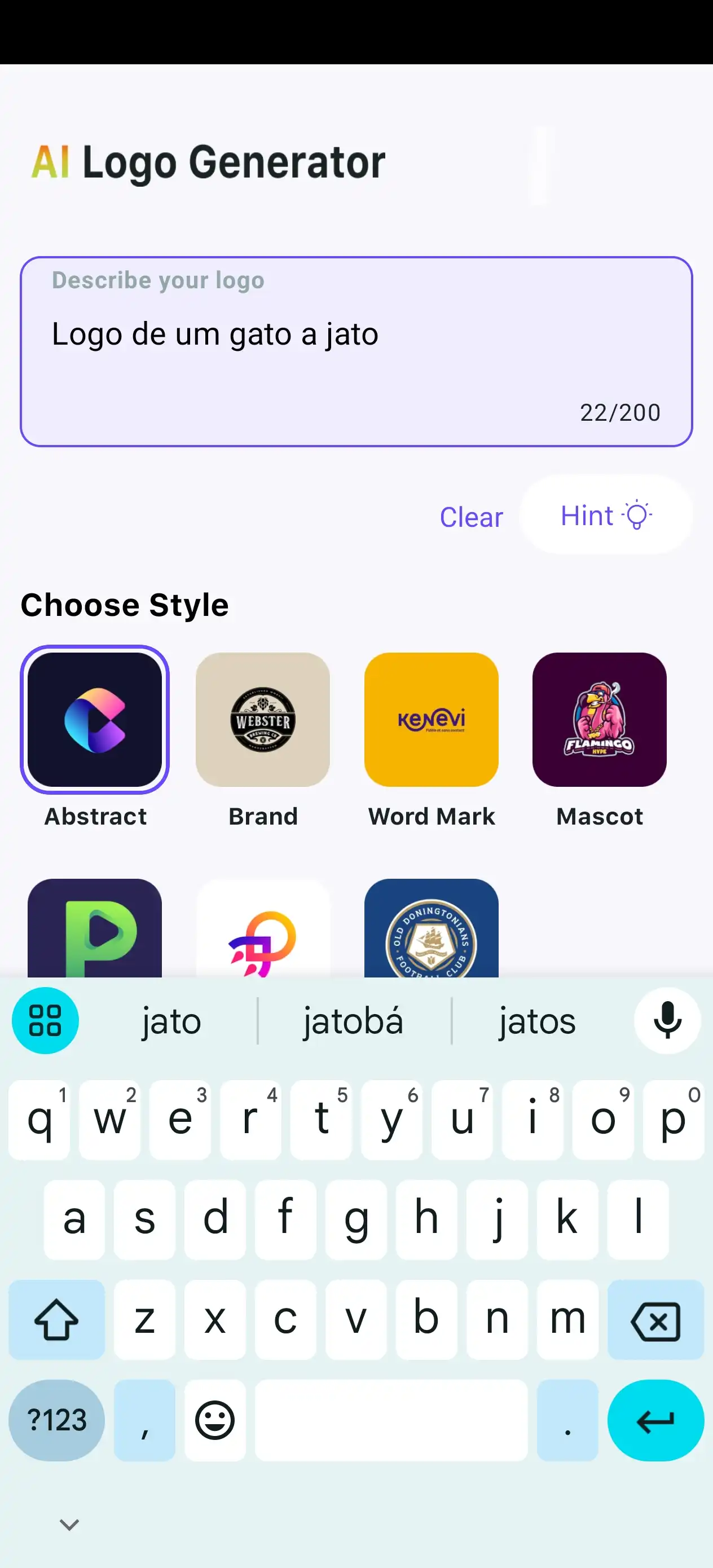Screen dimensions: 713x1568
Task: Switch to the ?123 symbols keyboard
Action: 56,1420
